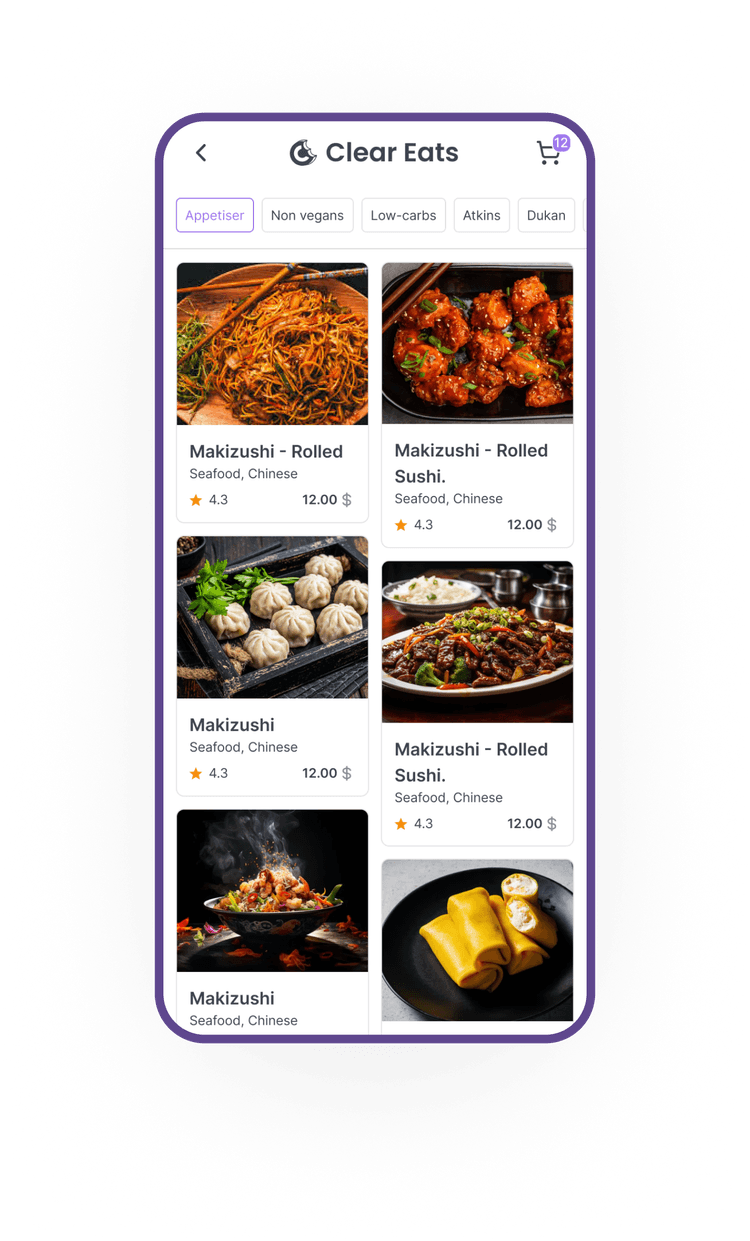Select the Appetiser filter chip
750x1241 pixels.
[215, 215]
